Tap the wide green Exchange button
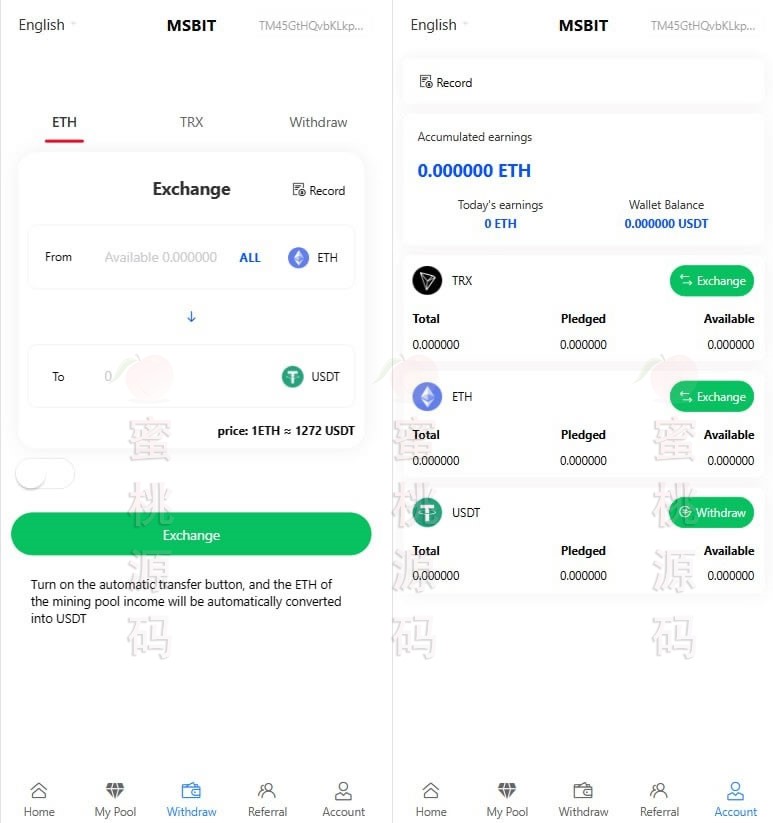 (x=191, y=535)
